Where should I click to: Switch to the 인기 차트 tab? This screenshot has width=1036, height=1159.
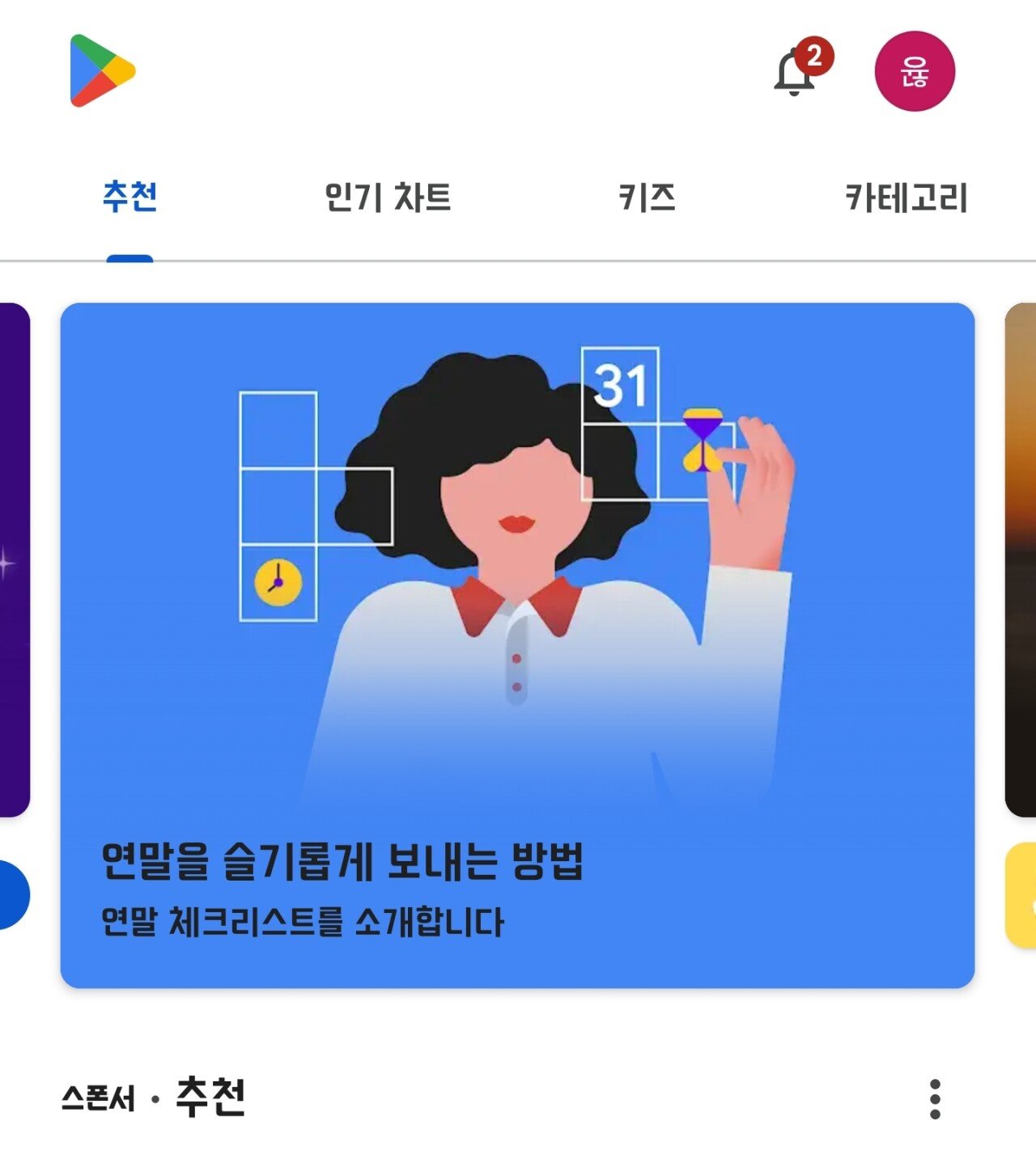coord(388,197)
